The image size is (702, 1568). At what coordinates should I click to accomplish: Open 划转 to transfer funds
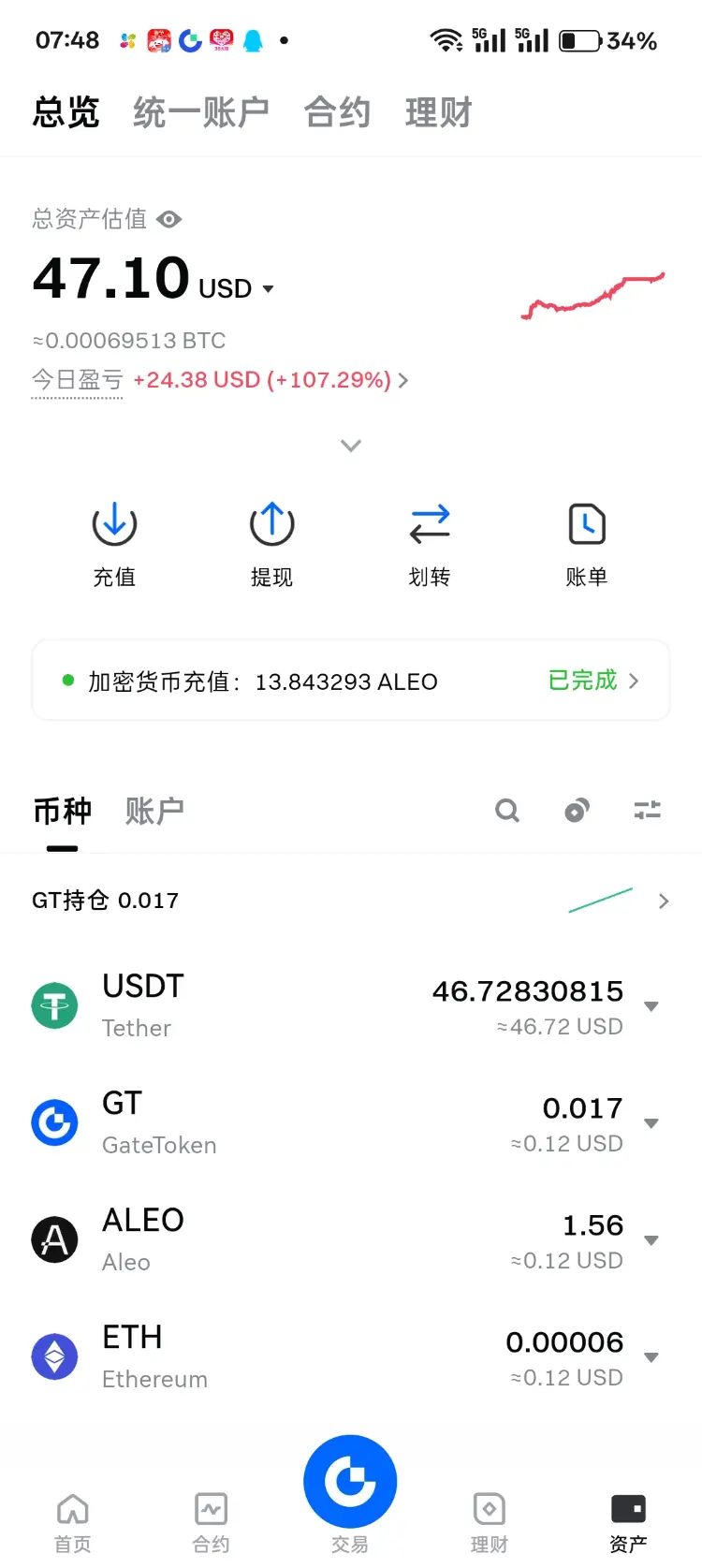click(430, 543)
